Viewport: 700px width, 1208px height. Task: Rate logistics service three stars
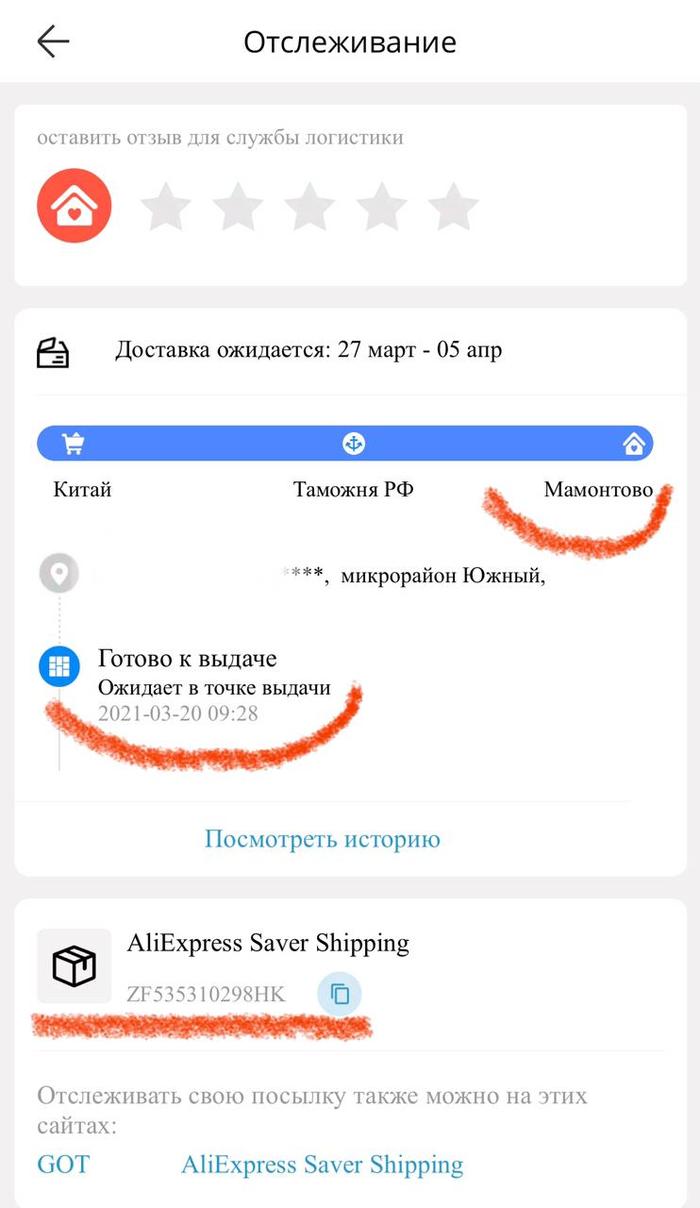(309, 208)
